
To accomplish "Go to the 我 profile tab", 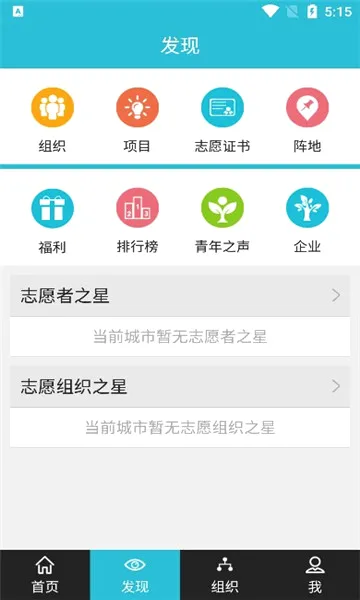I will point(315,575).
